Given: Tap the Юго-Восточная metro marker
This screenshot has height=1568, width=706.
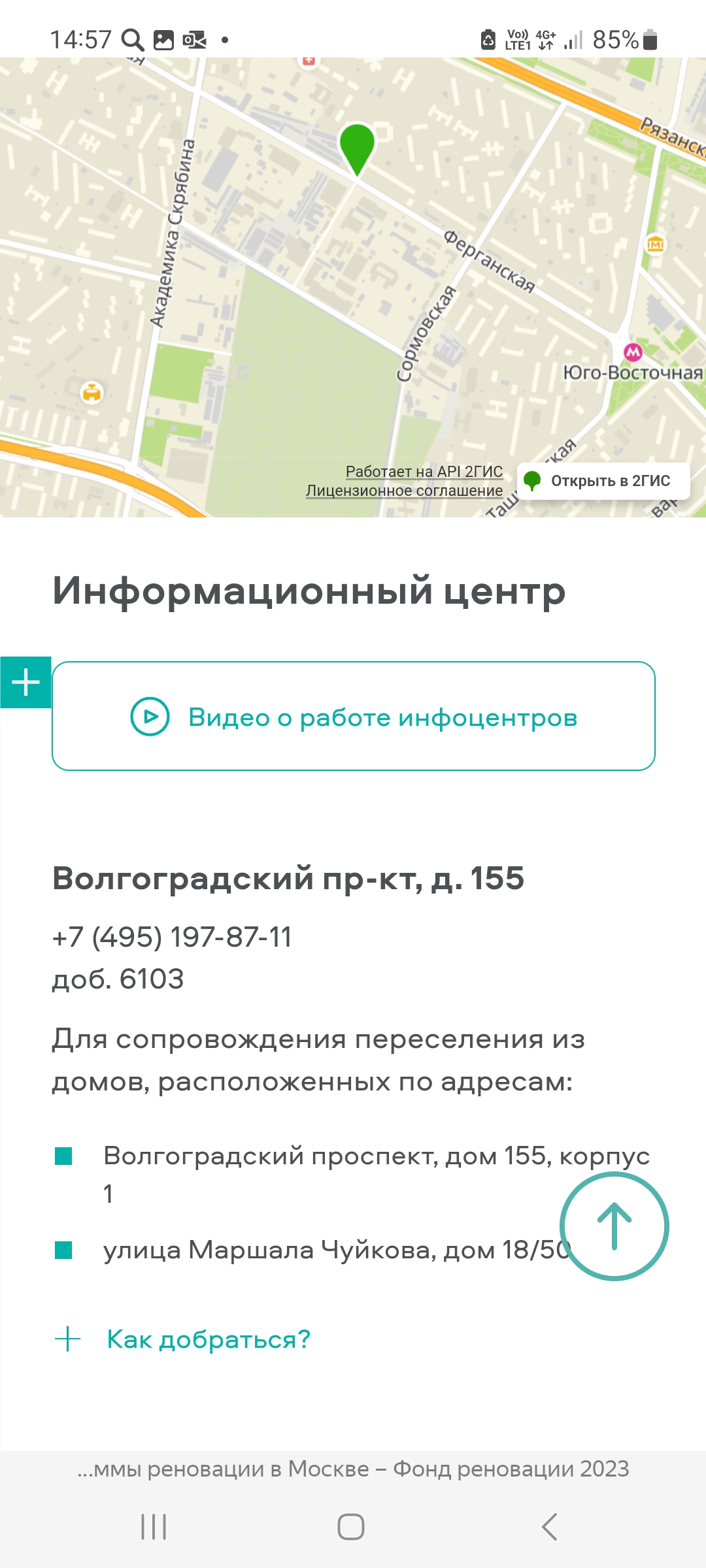Looking at the screenshot, I should point(633,352).
